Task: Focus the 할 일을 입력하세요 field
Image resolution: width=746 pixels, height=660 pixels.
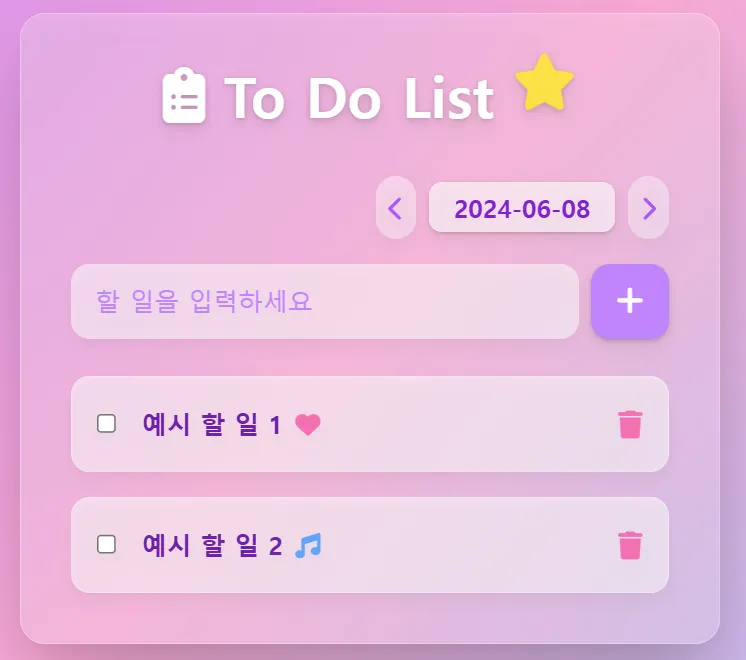Action: [x=325, y=301]
